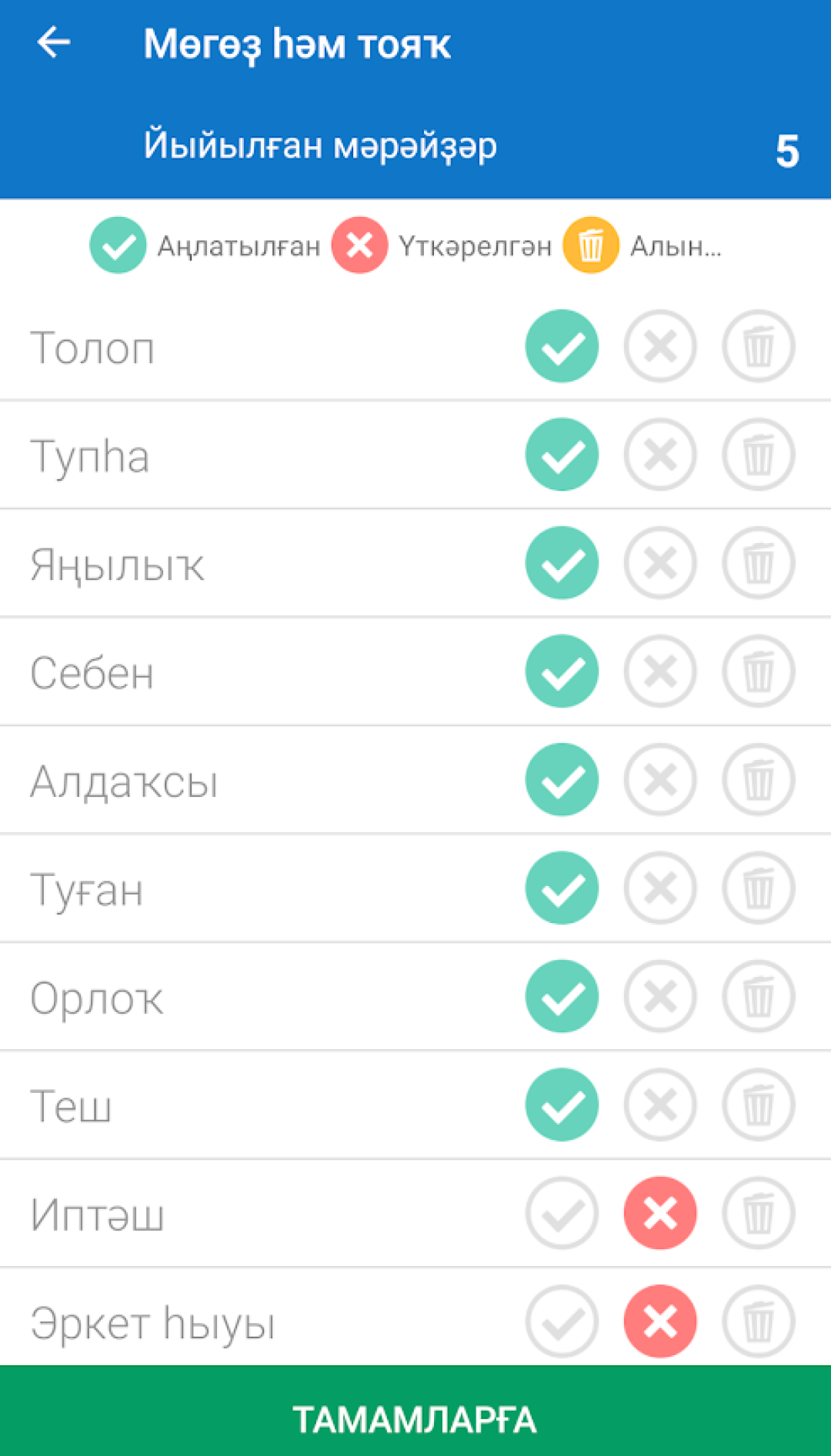Tap the trash icon for Толоп
Viewport: 831px width, 1456px height.
(758, 346)
